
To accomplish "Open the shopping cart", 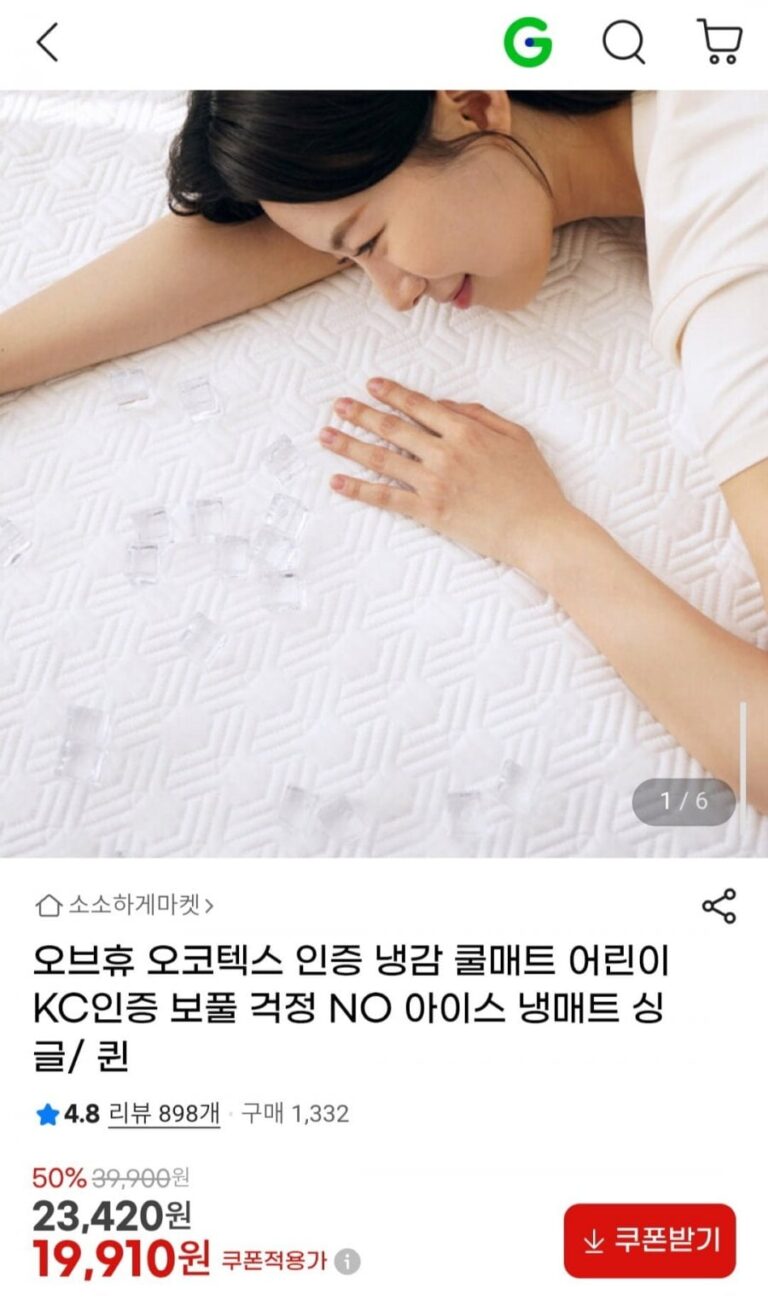I will point(719,42).
